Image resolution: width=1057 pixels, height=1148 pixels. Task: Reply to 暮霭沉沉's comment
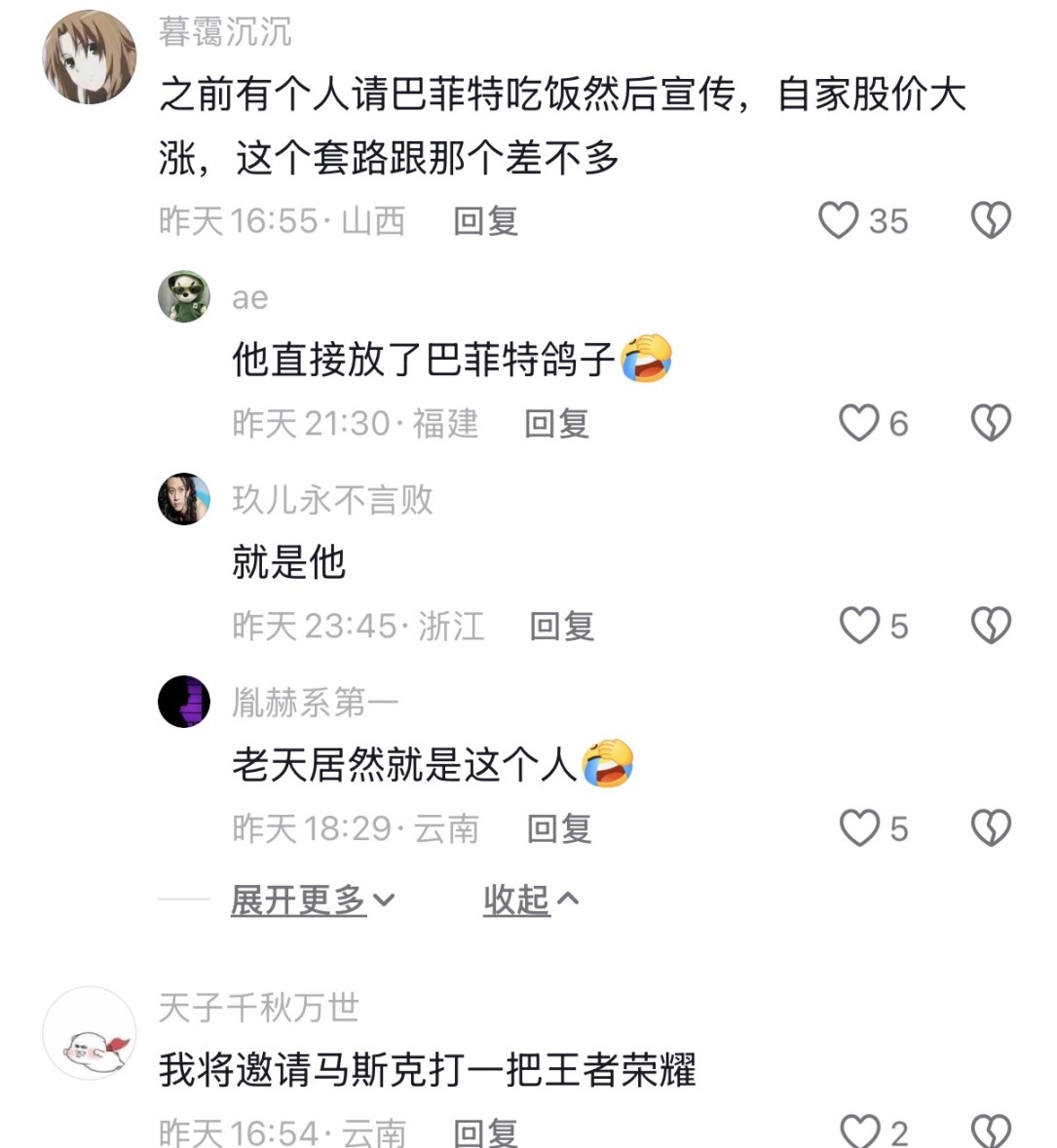coord(485,221)
